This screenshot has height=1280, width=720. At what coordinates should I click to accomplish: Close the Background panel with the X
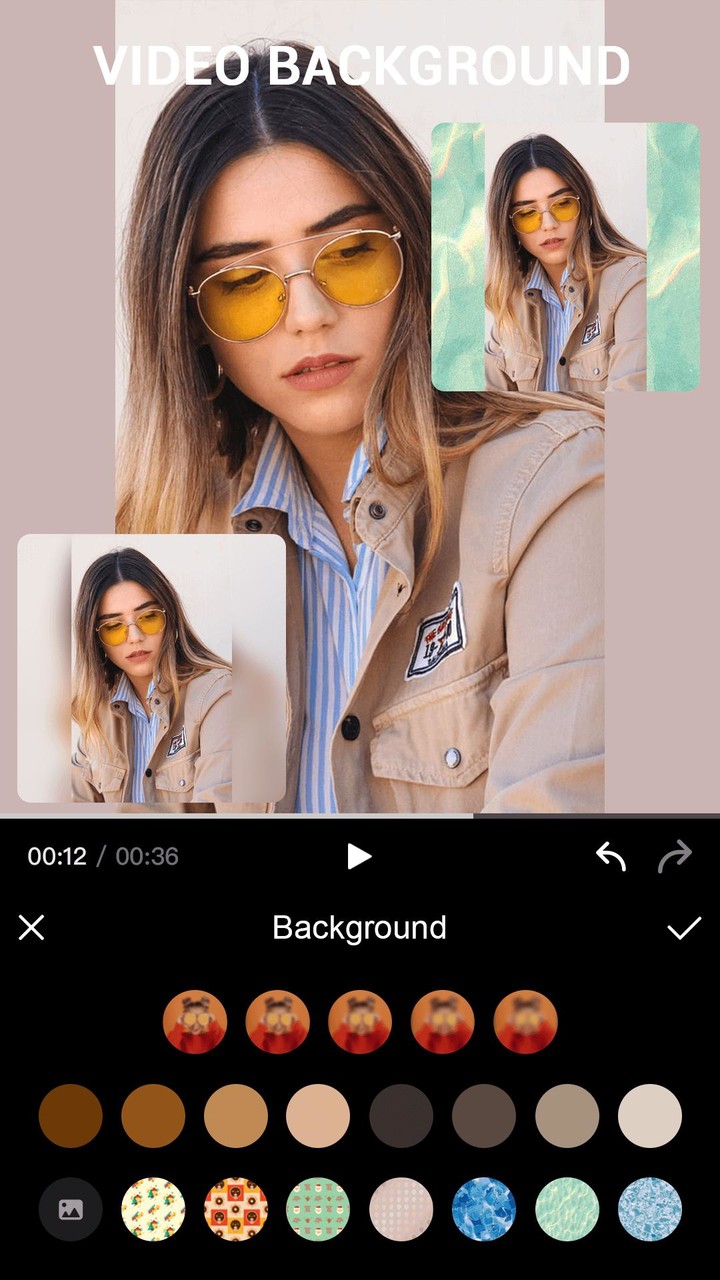pos(32,927)
